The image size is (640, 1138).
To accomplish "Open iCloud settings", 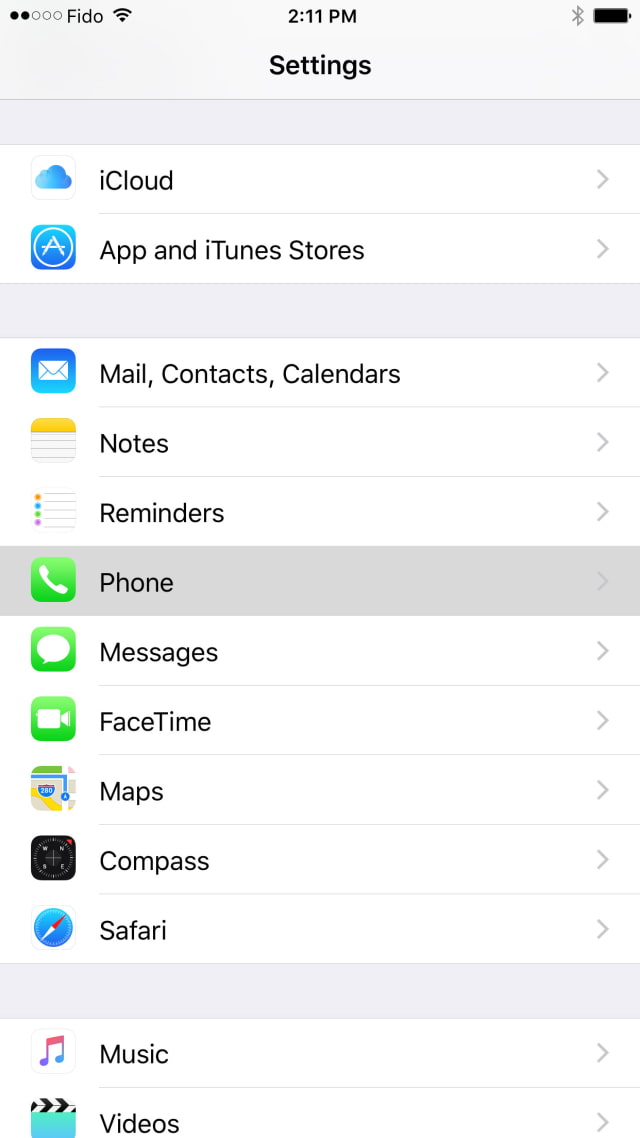I will coord(320,180).
